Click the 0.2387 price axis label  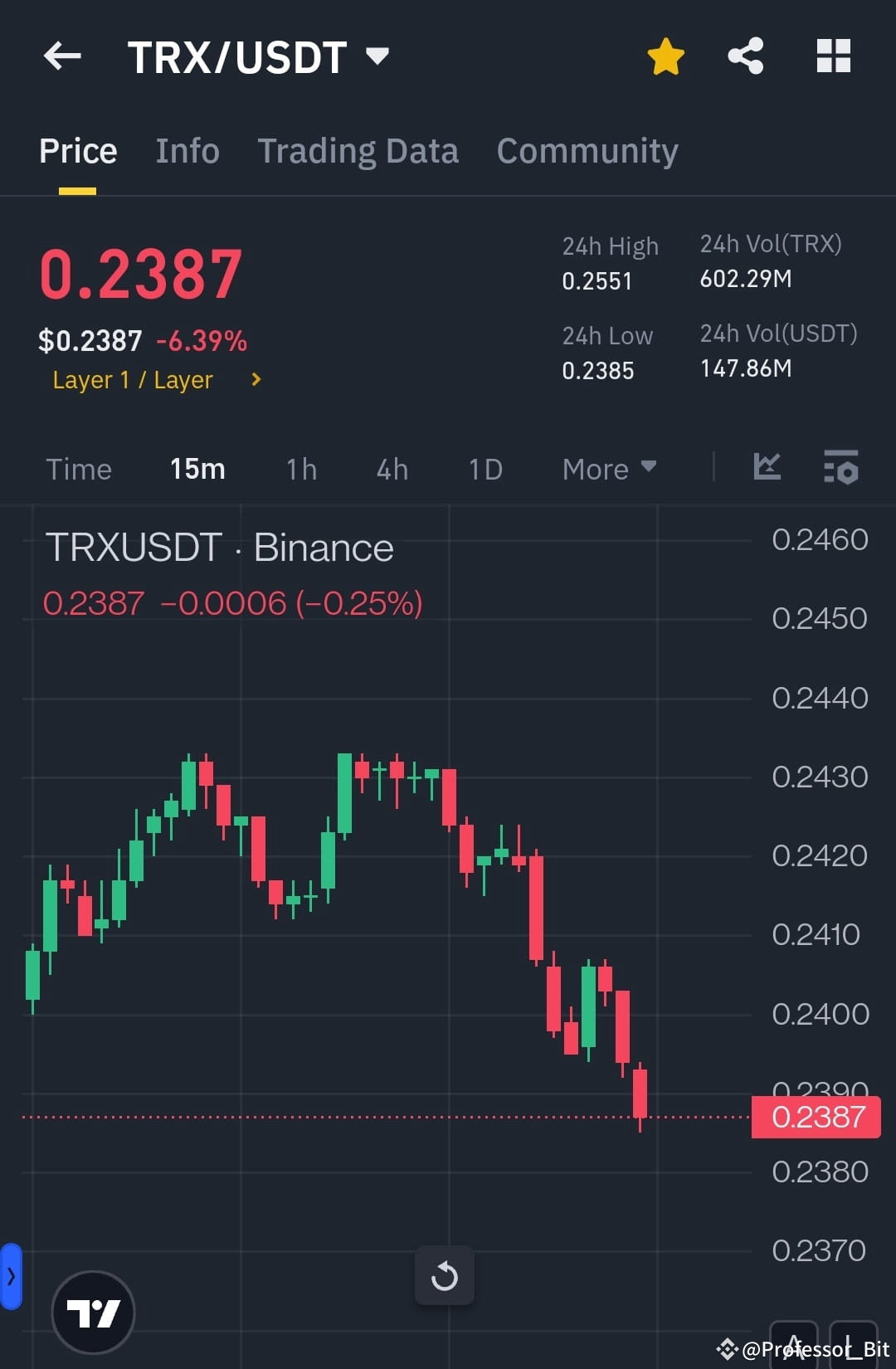point(816,1118)
